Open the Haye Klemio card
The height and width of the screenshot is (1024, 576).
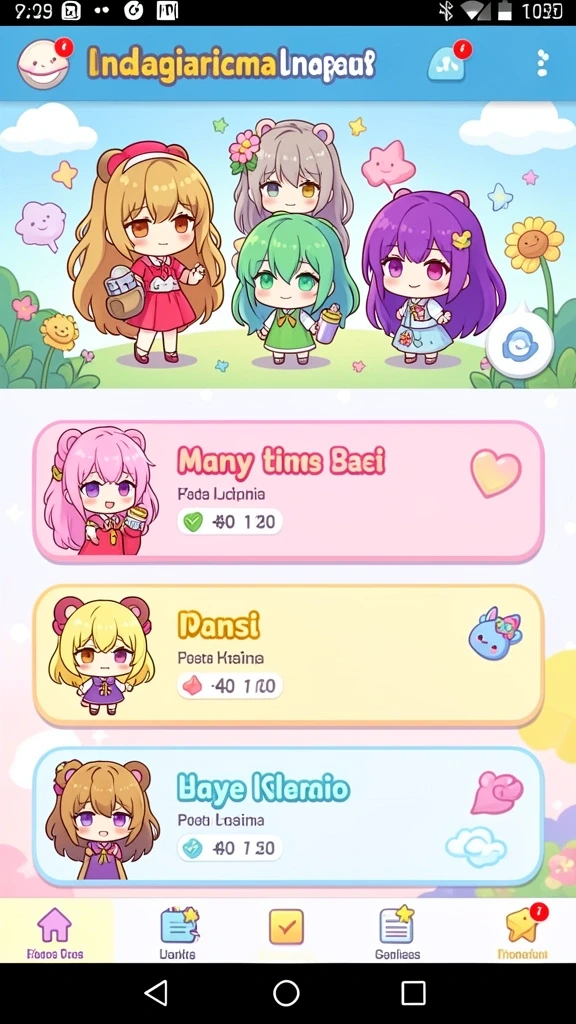point(289,816)
